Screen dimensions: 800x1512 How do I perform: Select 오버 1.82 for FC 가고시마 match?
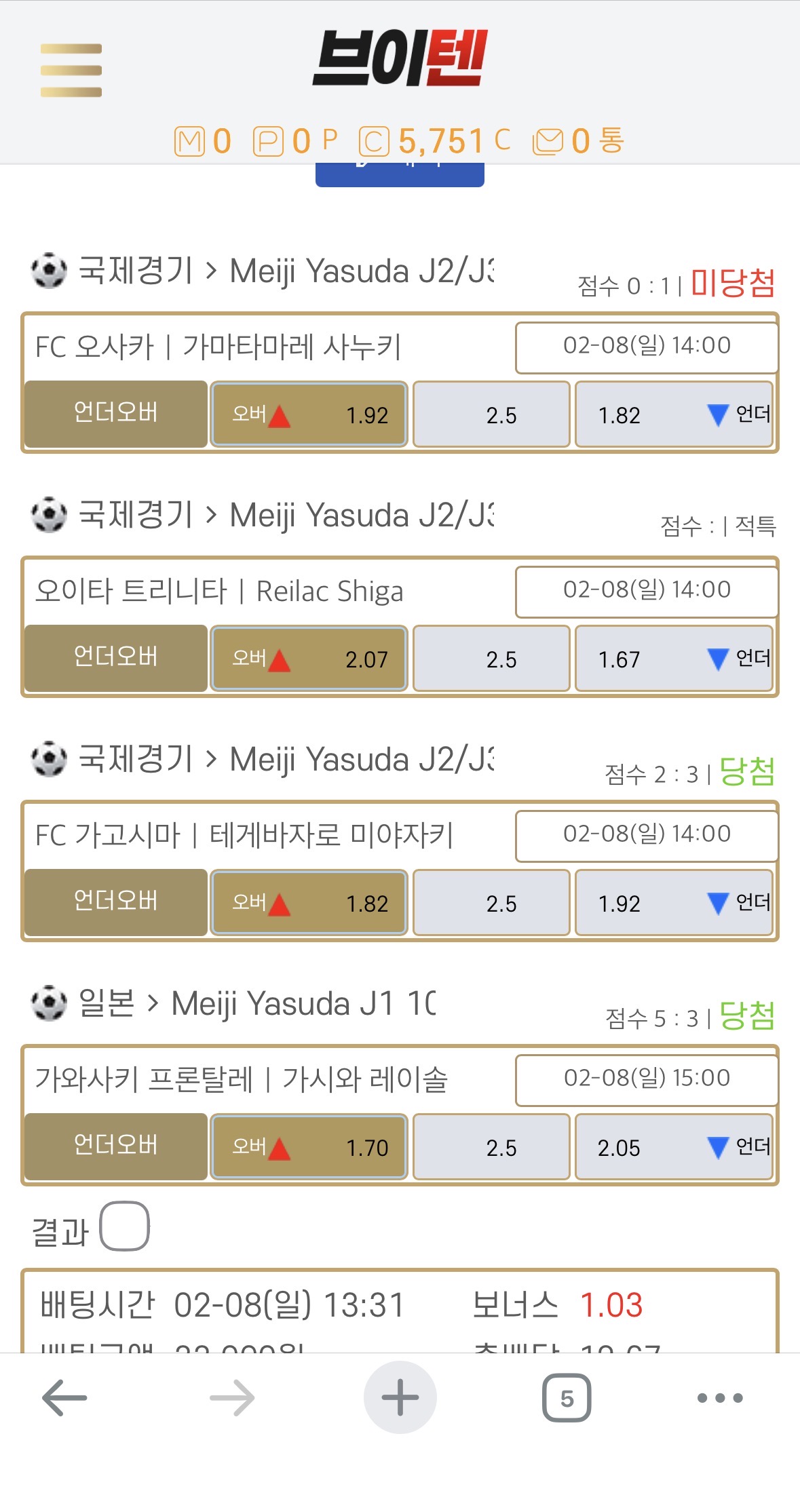(309, 903)
